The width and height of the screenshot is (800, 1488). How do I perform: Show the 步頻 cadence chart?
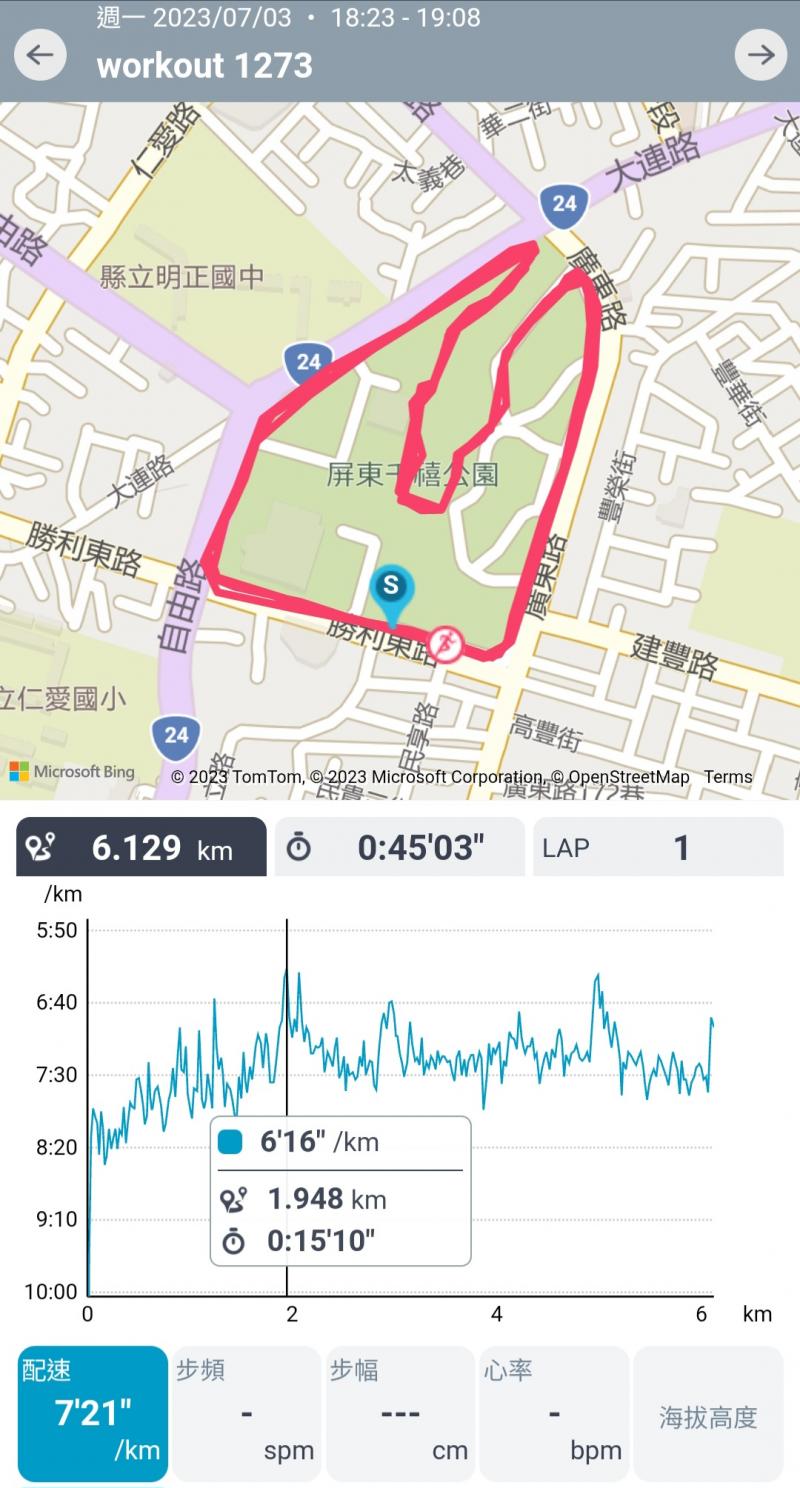click(246, 1413)
